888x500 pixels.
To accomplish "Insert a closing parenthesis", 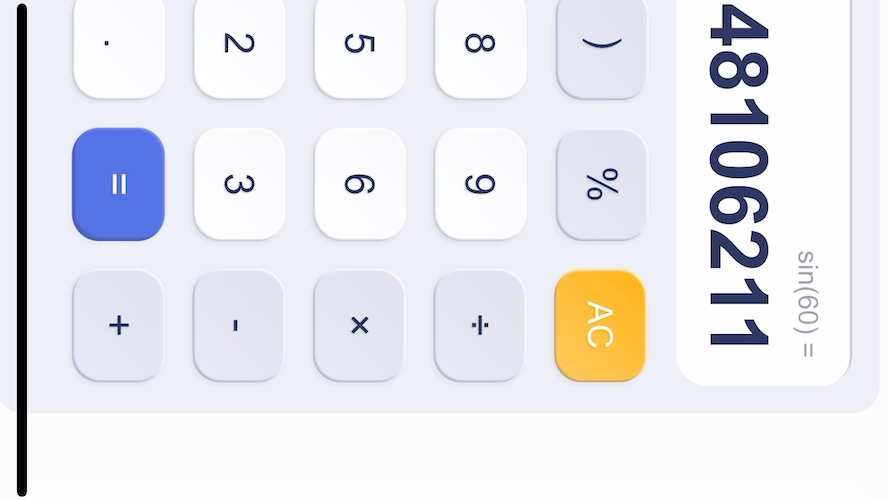I will click(601, 45).
